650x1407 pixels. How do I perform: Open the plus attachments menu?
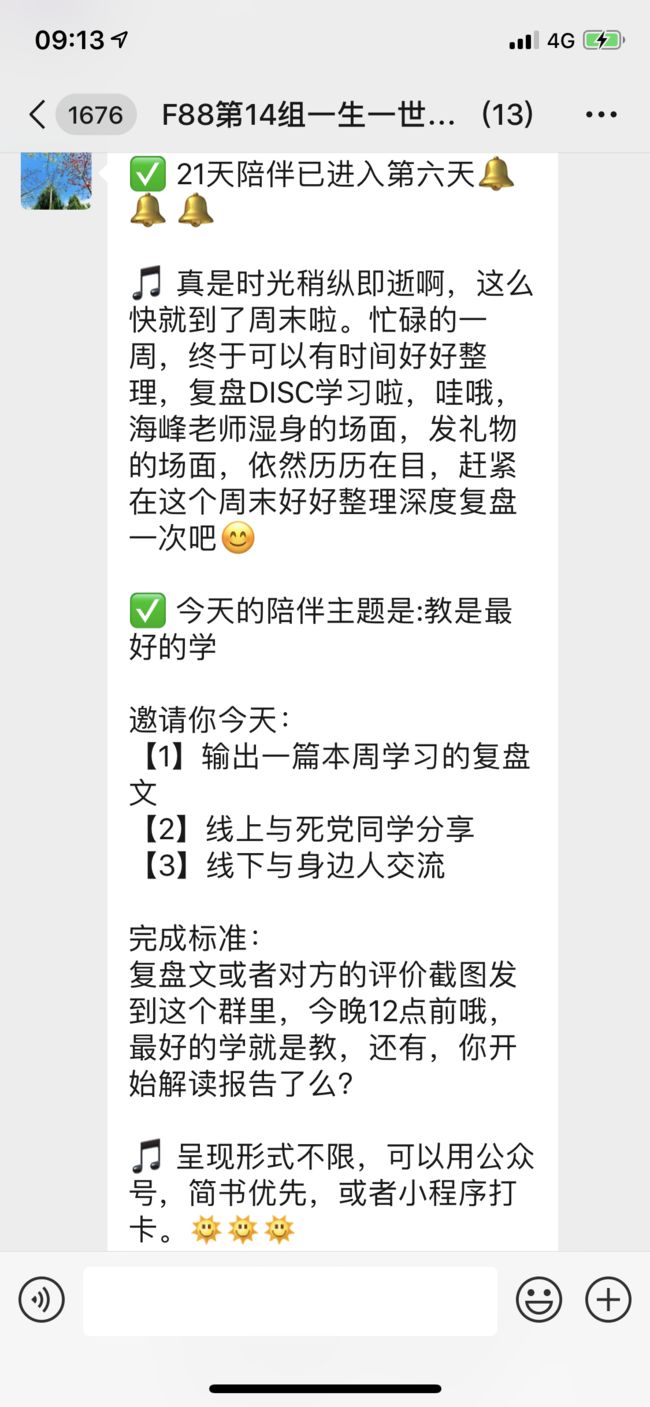608,1300
